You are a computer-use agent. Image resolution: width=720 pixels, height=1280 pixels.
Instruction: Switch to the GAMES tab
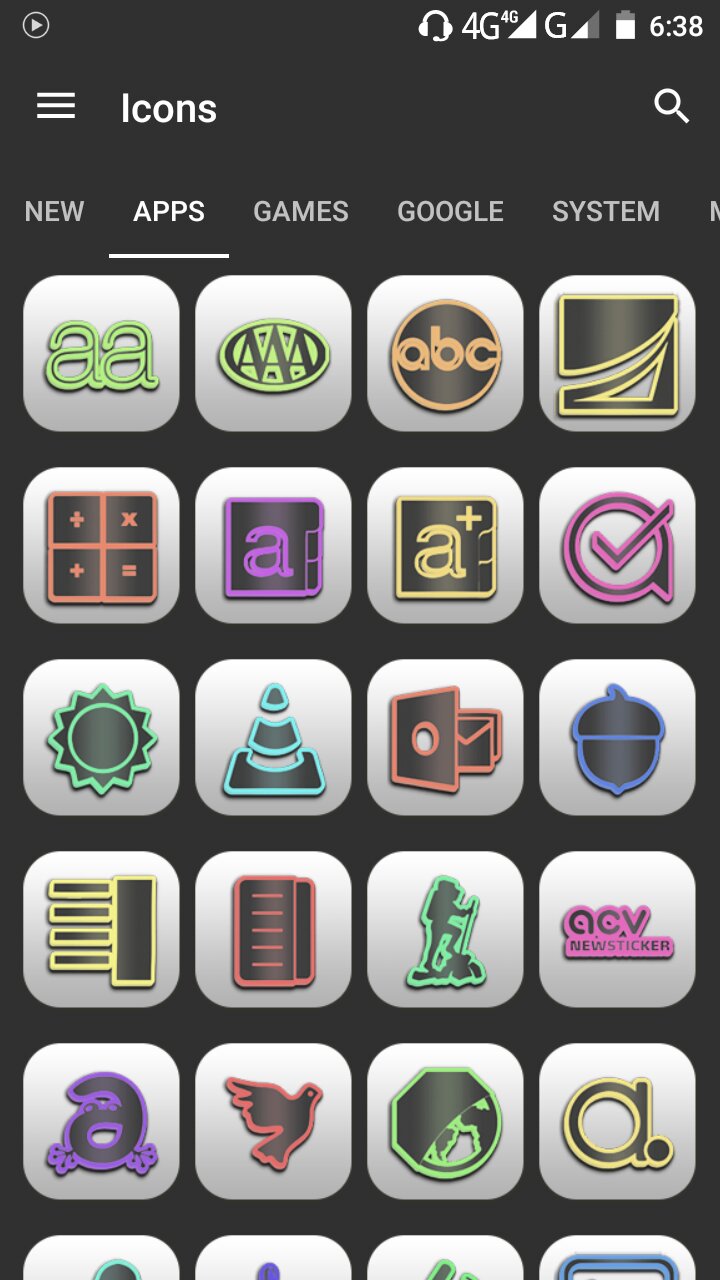point(300,211)
